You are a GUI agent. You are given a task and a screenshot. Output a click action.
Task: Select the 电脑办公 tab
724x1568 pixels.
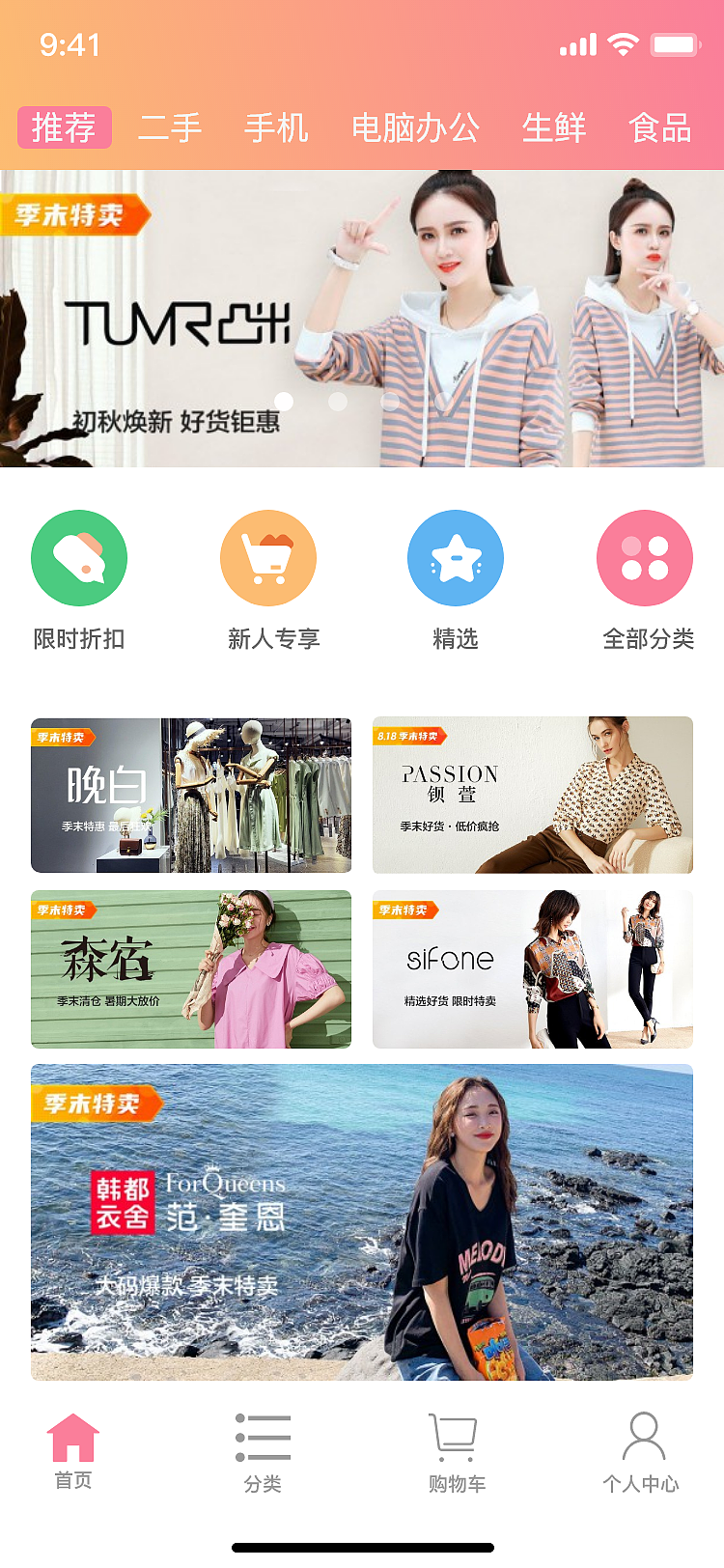coord(417,127)
